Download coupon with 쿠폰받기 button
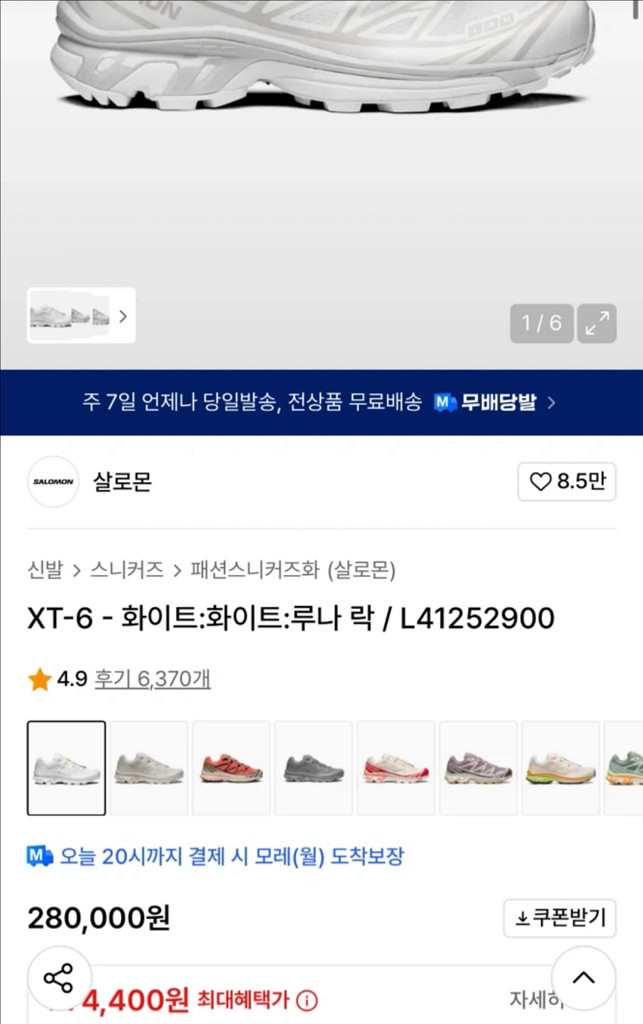 tap(560, 917)
